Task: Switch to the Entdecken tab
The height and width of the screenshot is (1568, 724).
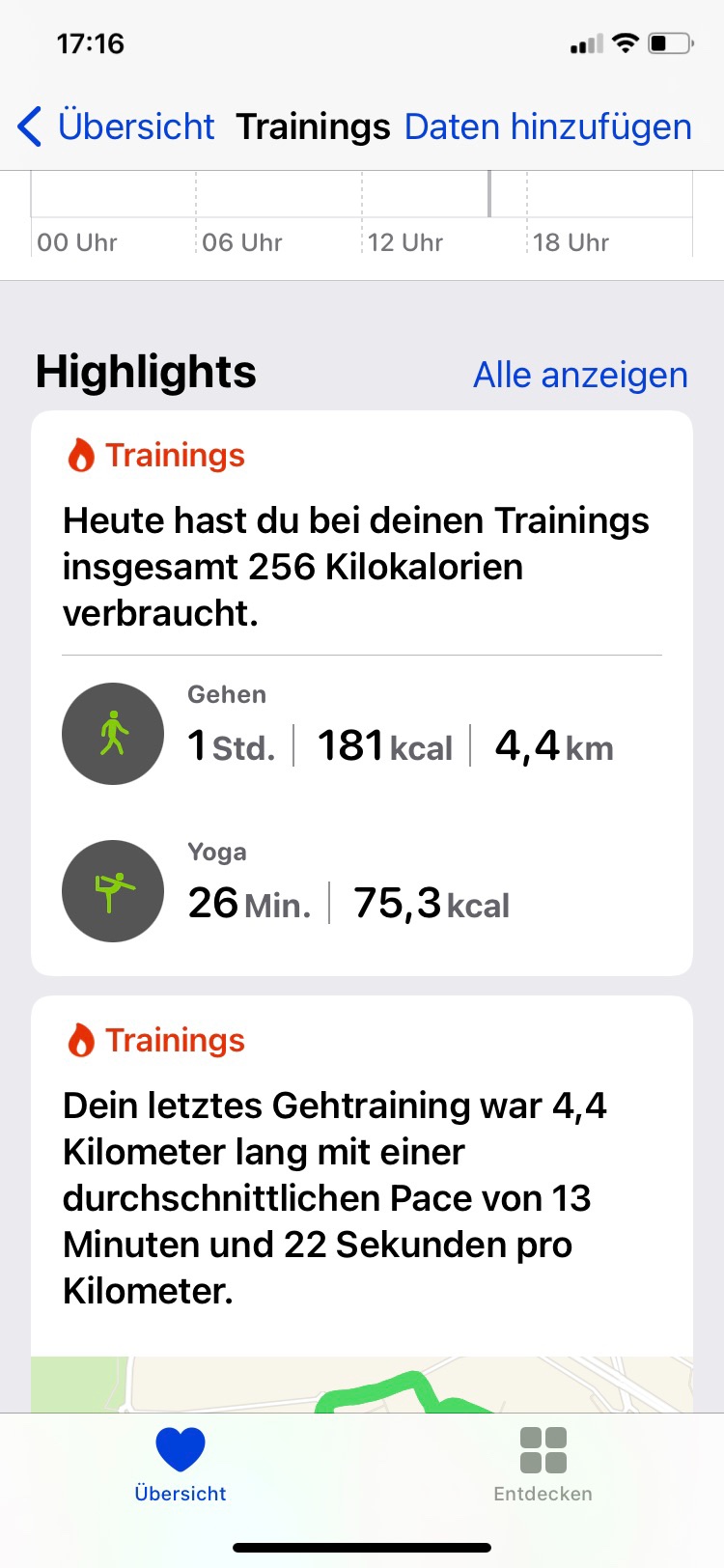Action: [x=543, y=1466]
